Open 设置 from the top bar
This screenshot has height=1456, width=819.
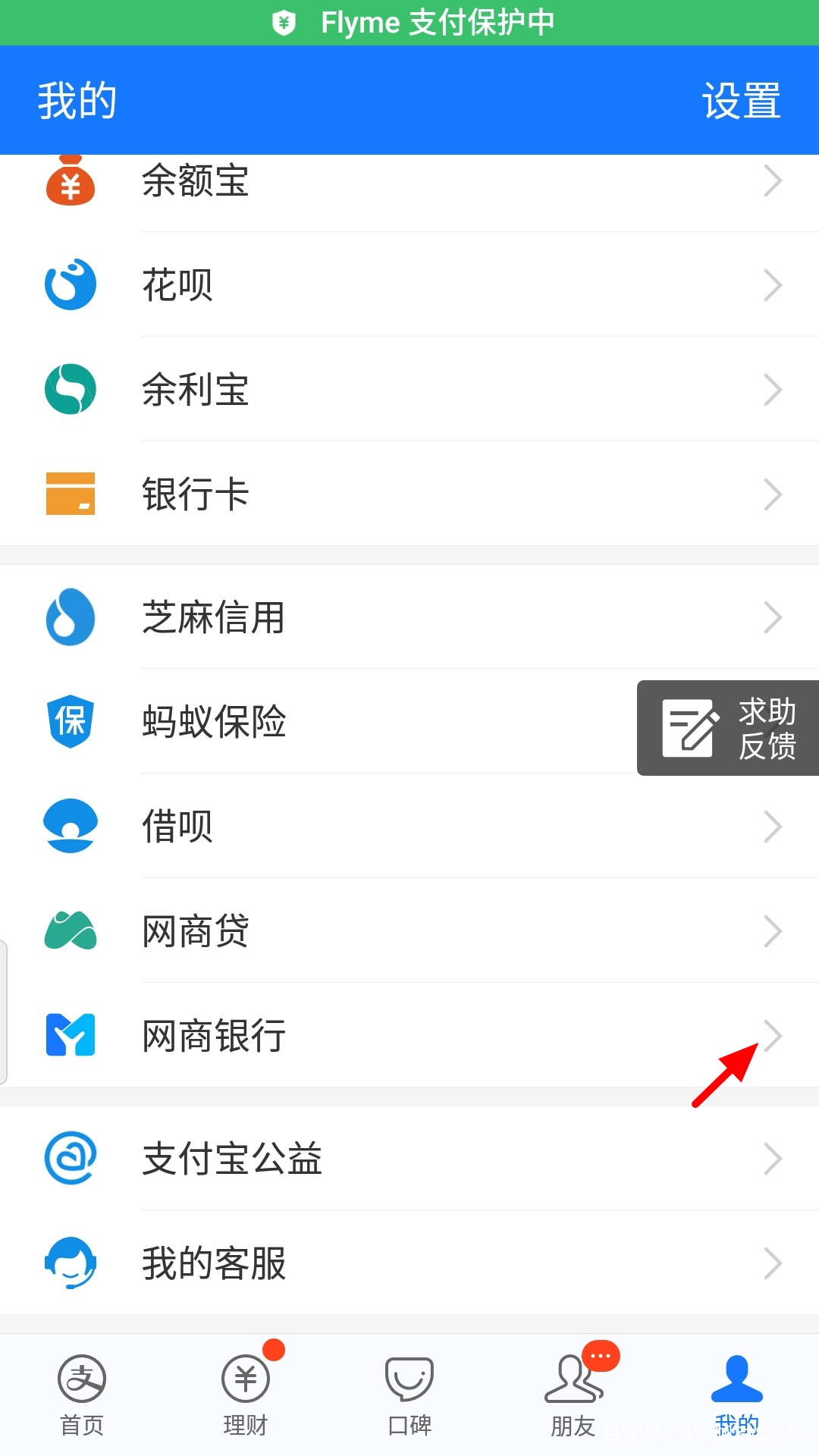click(742, 99)
